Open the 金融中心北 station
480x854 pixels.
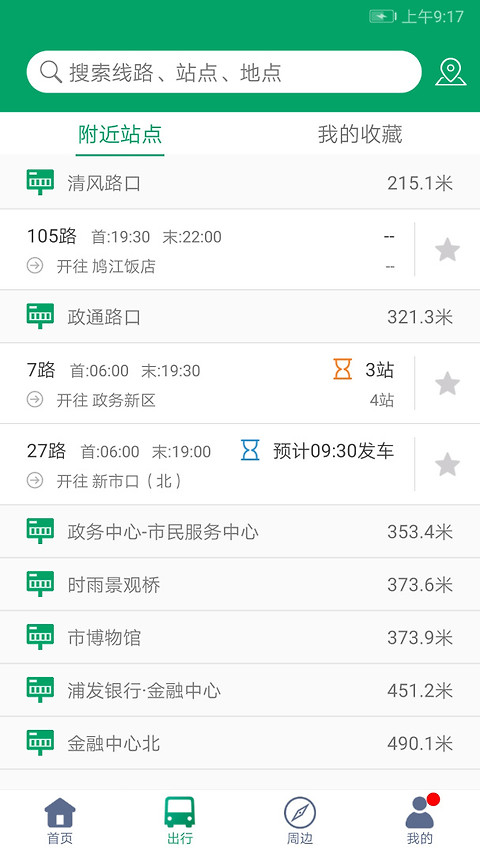240,743
